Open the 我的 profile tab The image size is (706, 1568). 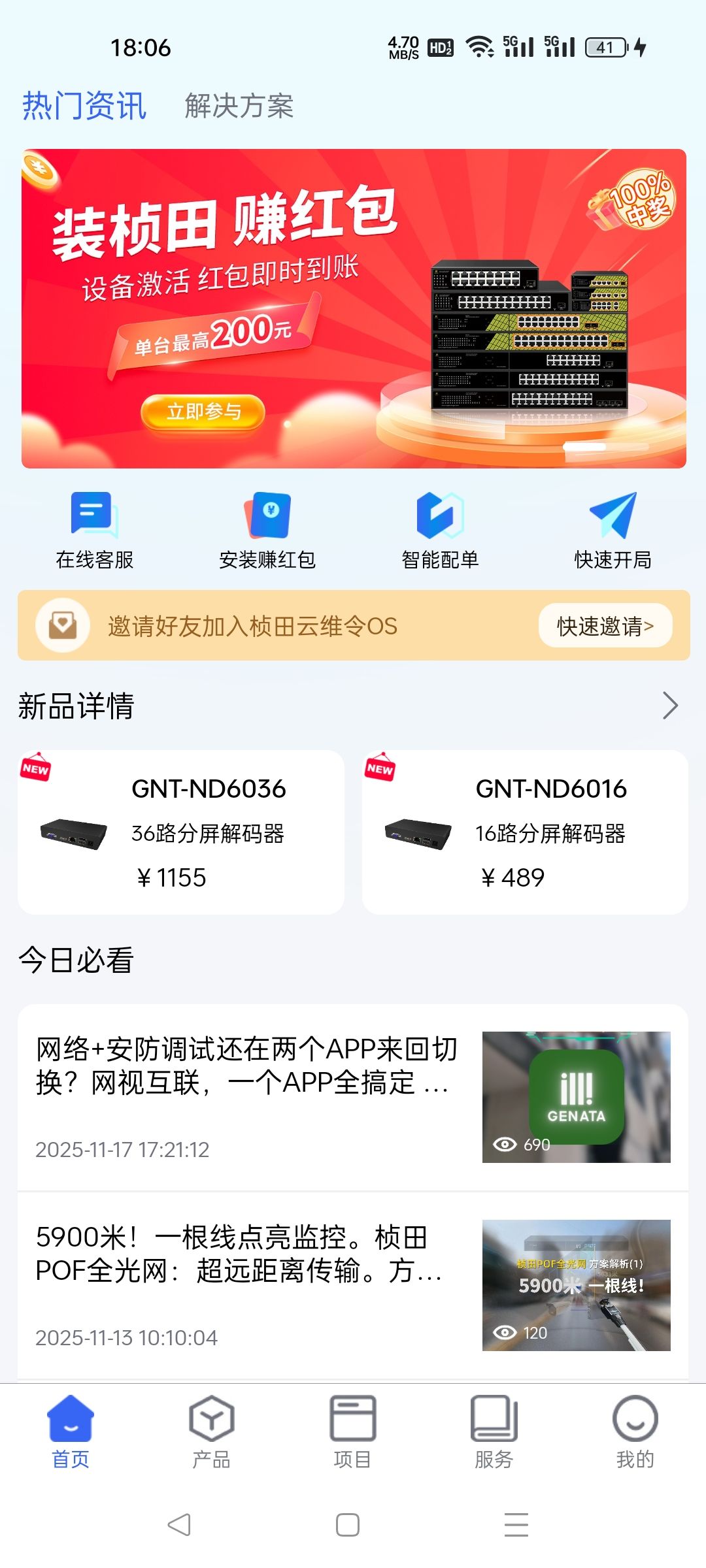[x=635, y=1432]
